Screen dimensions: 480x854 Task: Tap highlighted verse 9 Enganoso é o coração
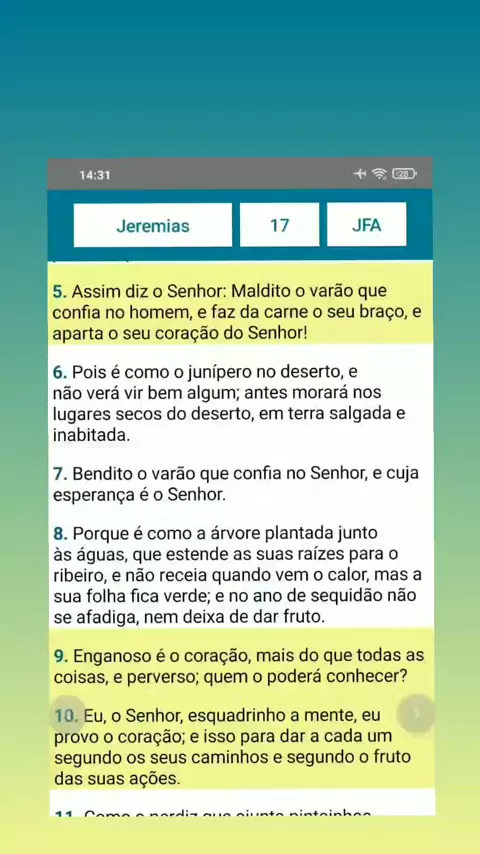pos(241,665)
